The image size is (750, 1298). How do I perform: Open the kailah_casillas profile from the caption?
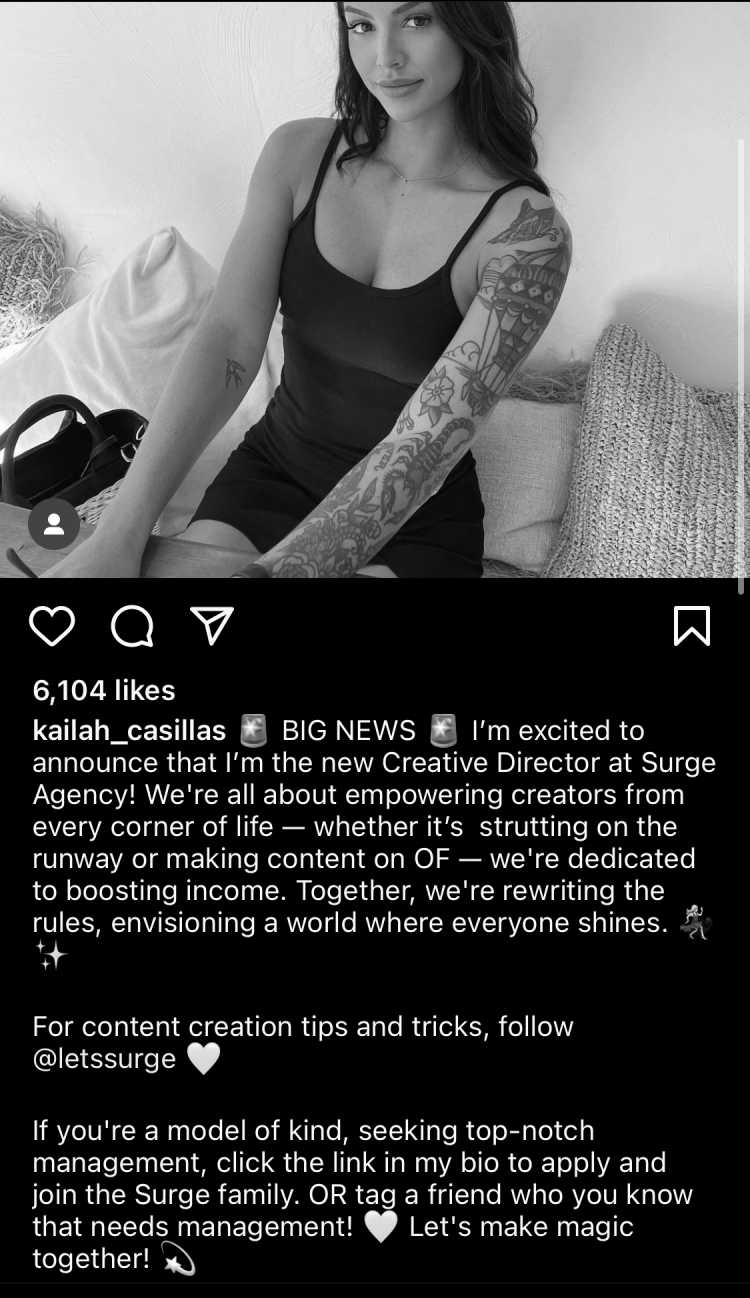pyautogui.click(x=130, y=731)
